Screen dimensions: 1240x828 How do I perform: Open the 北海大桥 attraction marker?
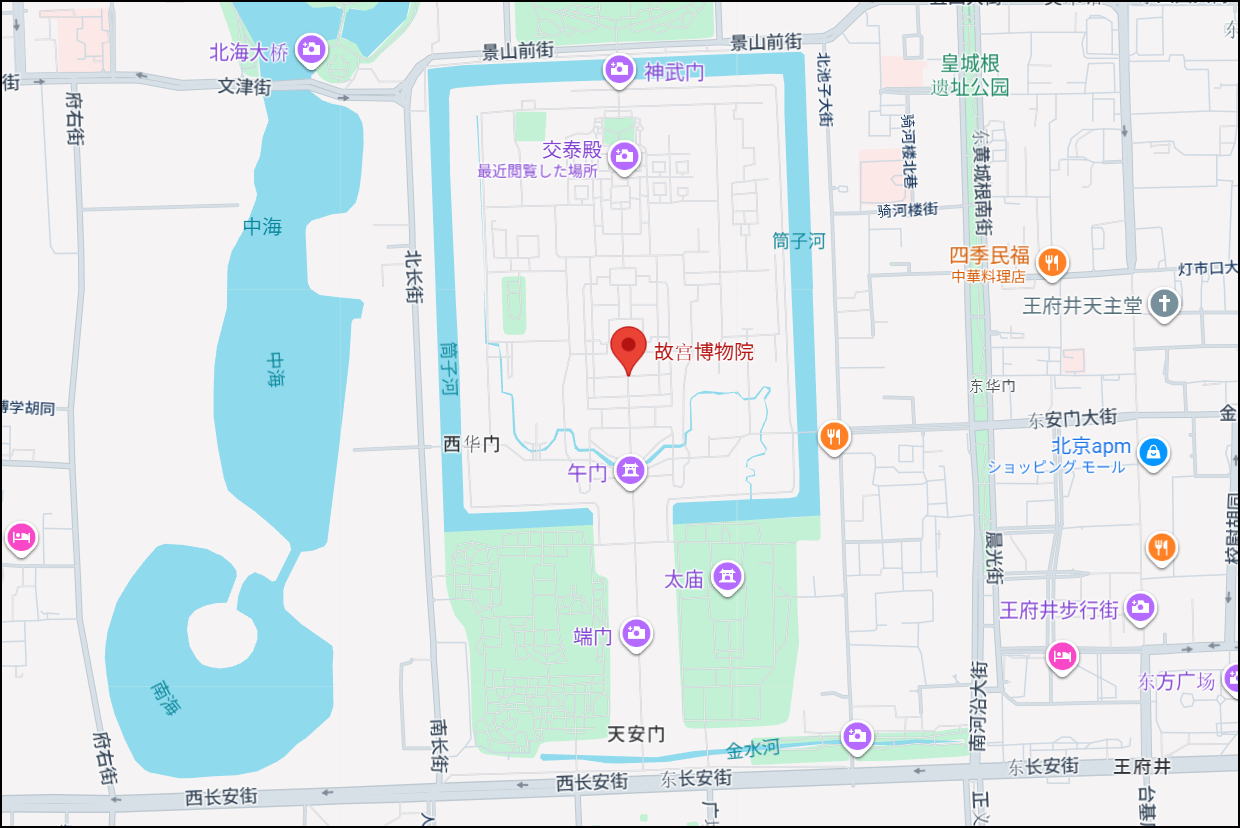(x=312, y=48)
